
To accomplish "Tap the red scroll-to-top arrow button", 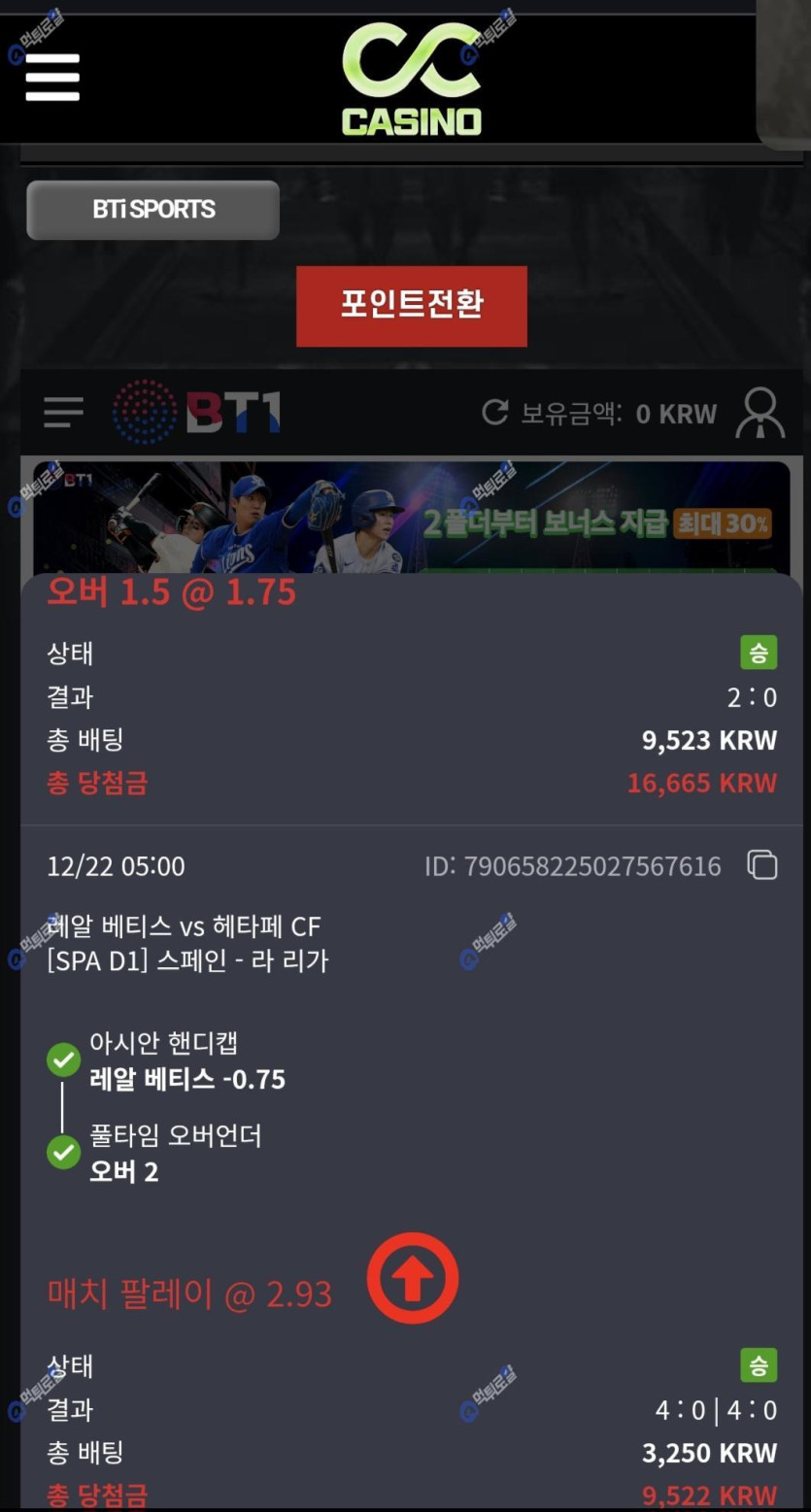I will pos(412,1278).
